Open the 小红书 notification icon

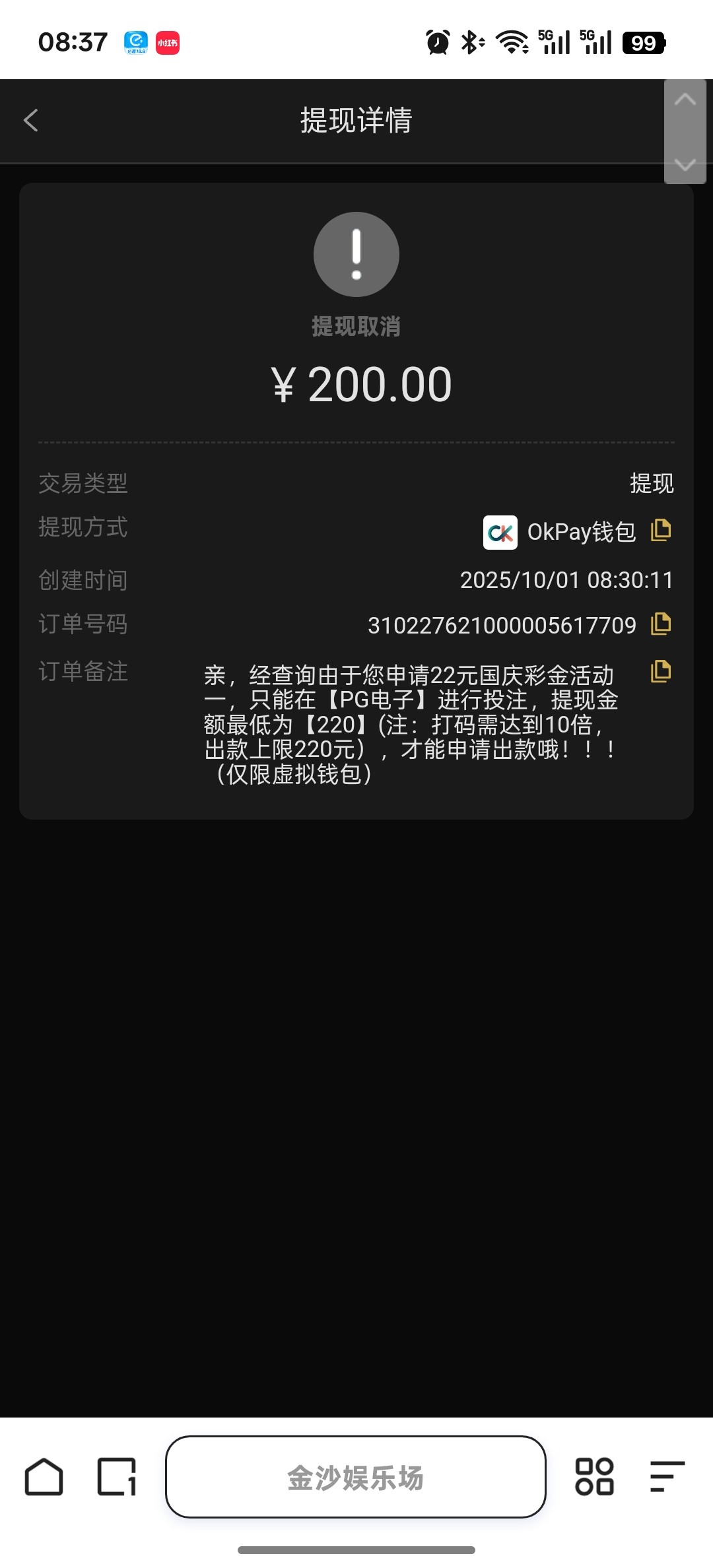166,42
